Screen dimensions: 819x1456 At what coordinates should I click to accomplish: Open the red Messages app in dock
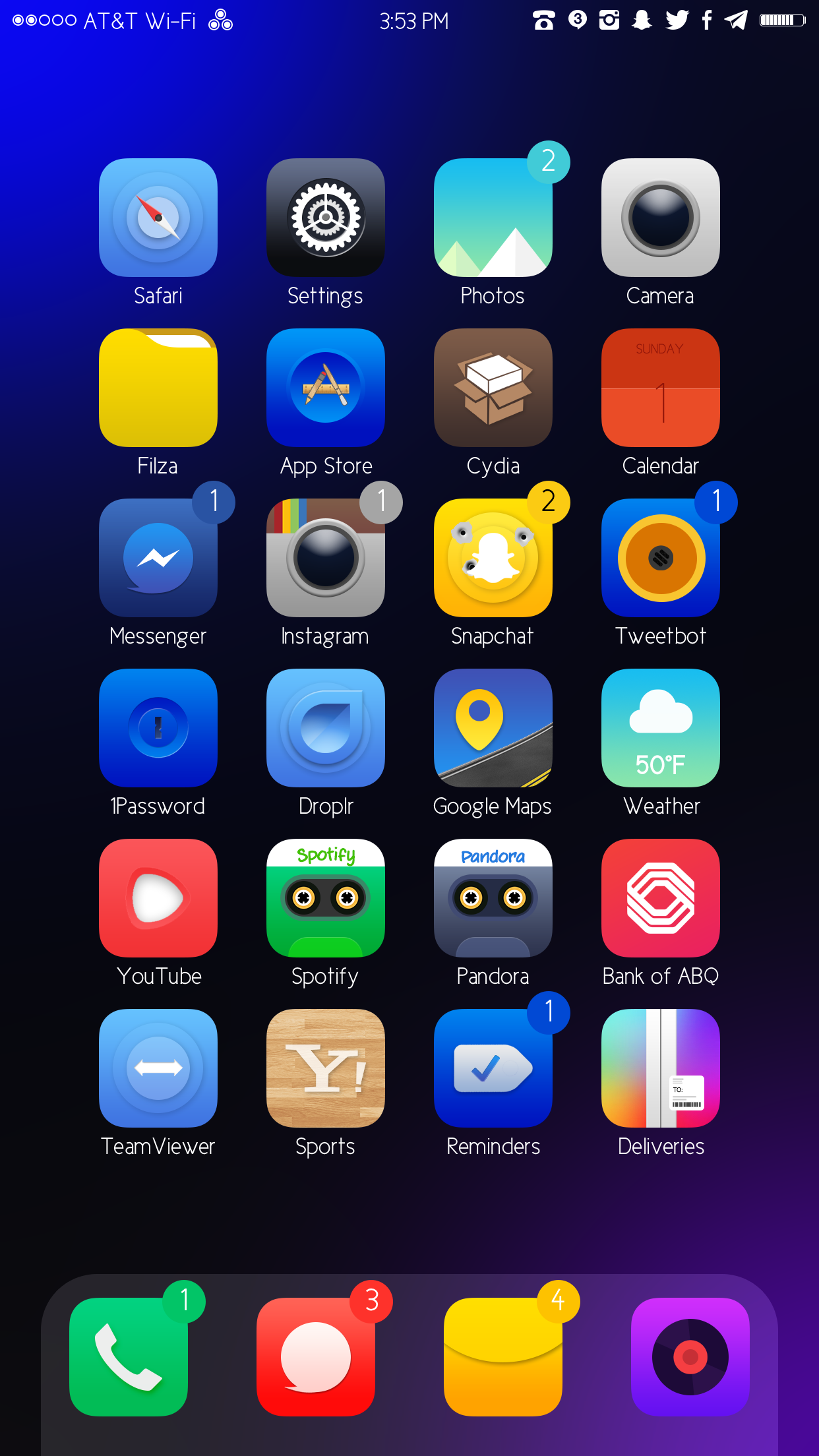[316, 1357]
